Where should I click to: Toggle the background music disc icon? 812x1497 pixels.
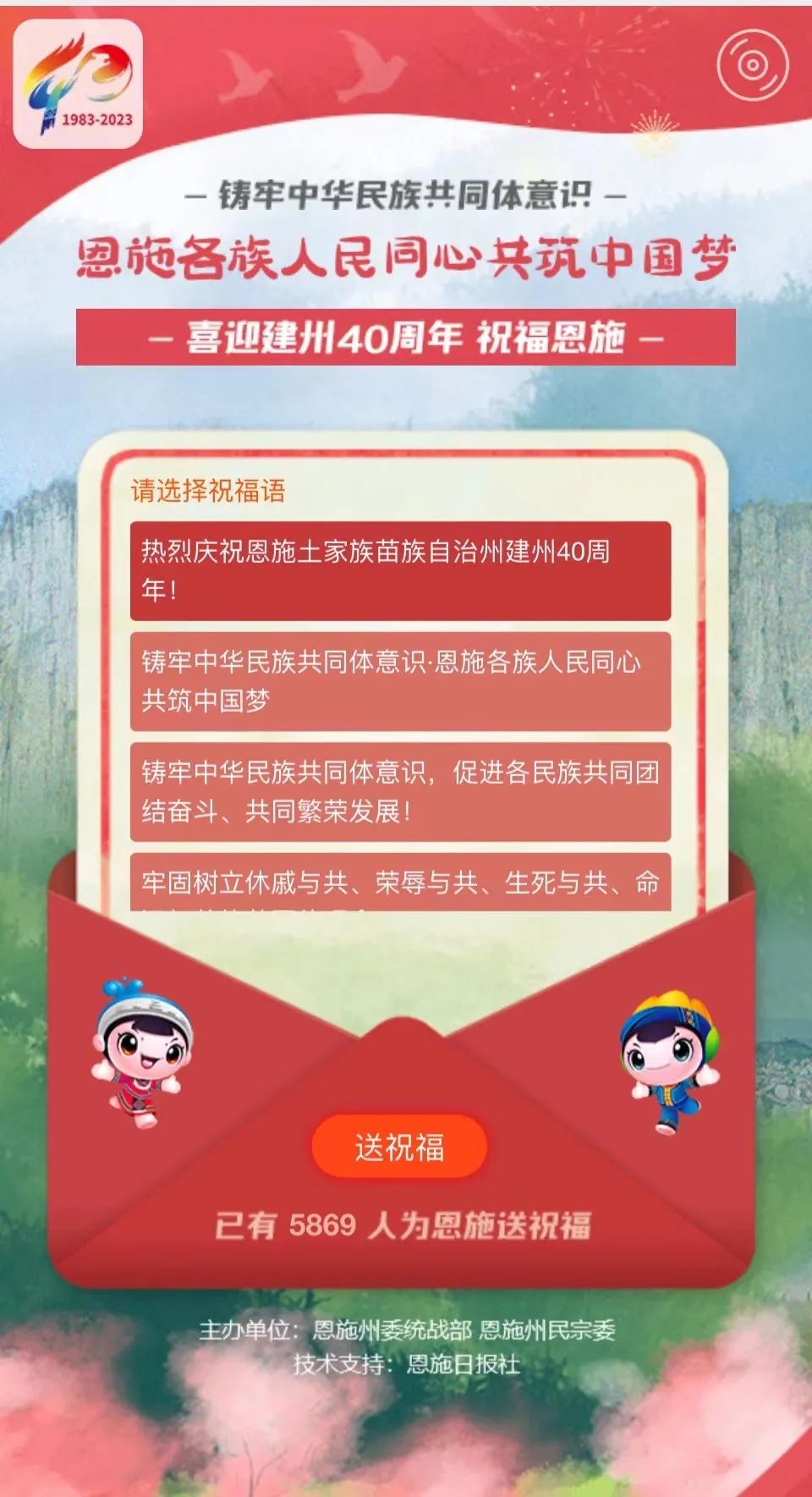752,64
